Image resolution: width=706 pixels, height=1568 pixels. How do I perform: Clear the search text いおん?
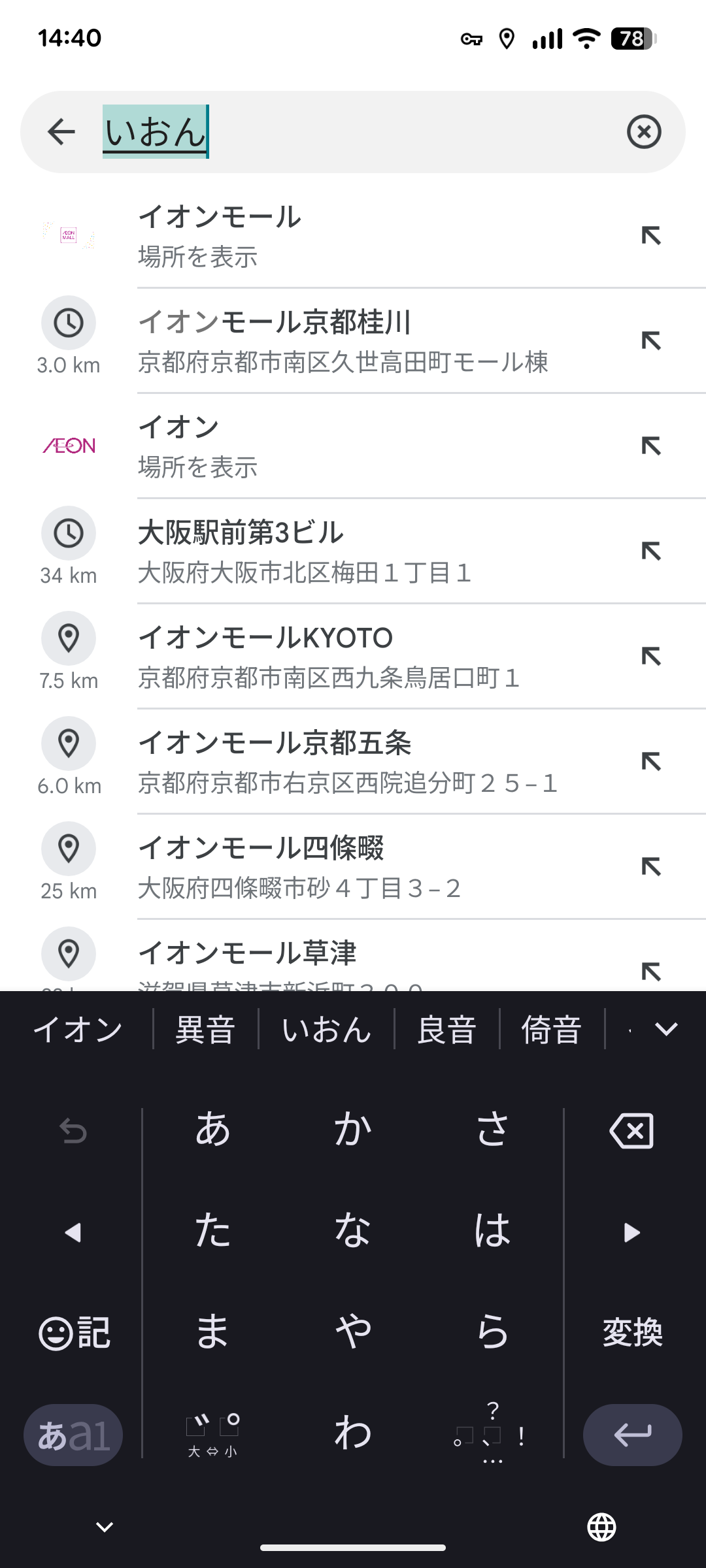[x=644, y=132]
